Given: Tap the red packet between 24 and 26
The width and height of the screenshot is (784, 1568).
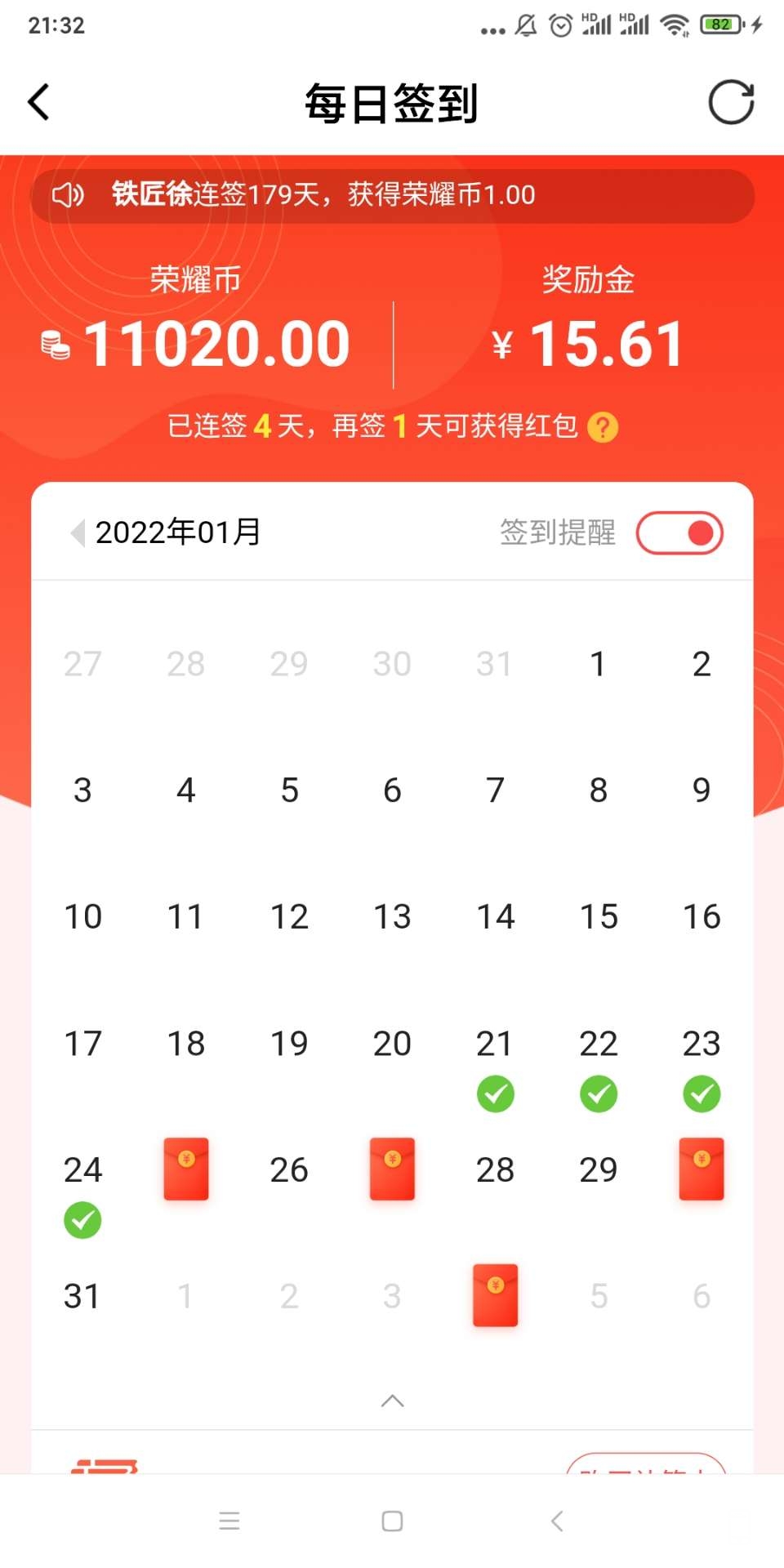Looking at the screenshot, I should (x=186, y=1169).
